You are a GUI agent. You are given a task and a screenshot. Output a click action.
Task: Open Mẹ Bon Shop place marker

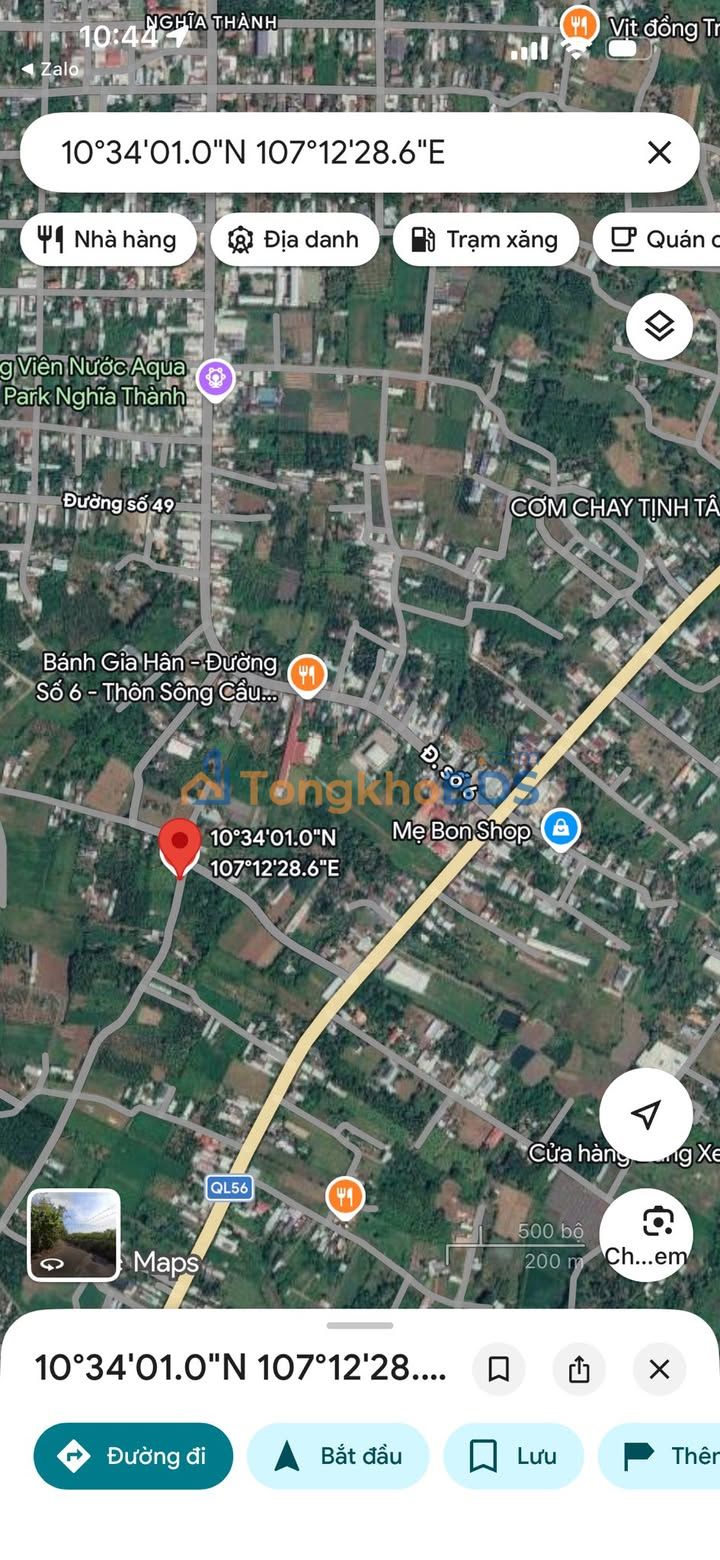561,829
